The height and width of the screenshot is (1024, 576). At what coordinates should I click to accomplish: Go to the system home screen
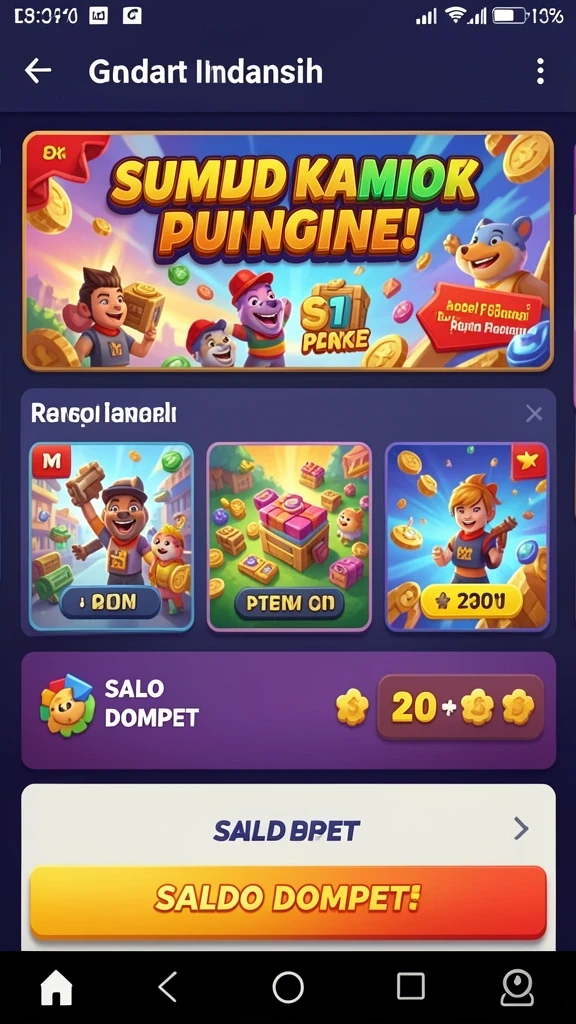pos(288,987)
